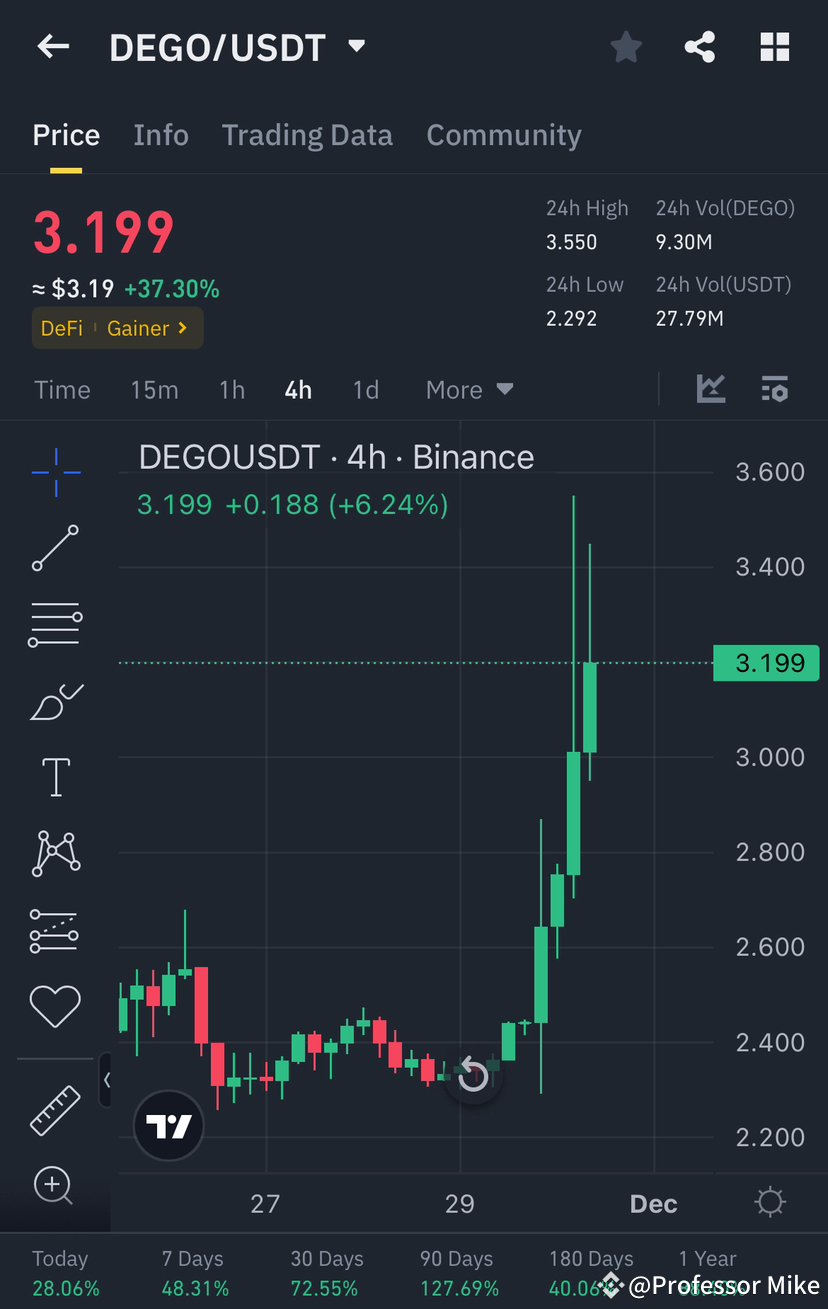Open favorite drawing tools via heart icon

[54, 1006]
